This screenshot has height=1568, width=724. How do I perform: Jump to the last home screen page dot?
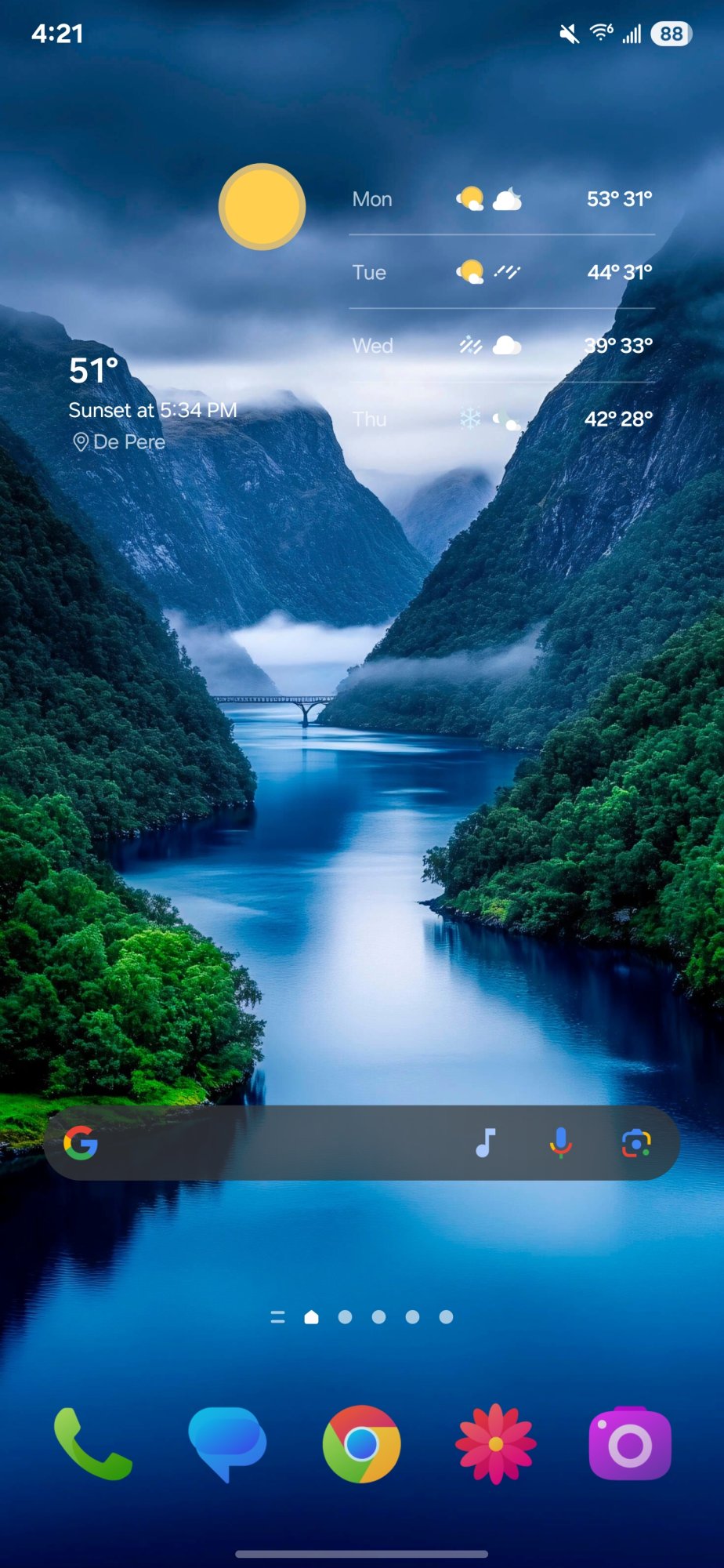(x=446, y=1317)
